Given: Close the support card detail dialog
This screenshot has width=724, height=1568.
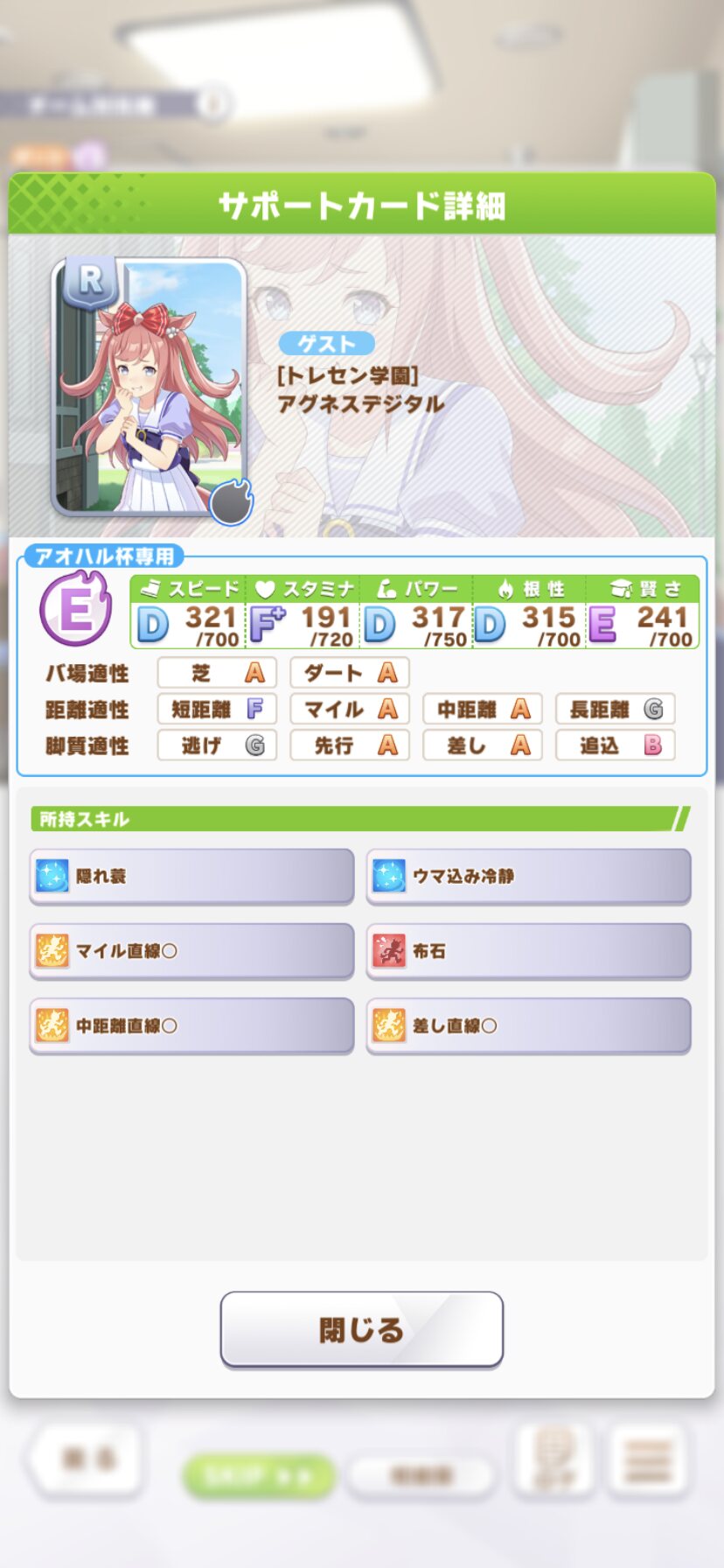Looking at the screenshot, I should tap(361, 1329).
